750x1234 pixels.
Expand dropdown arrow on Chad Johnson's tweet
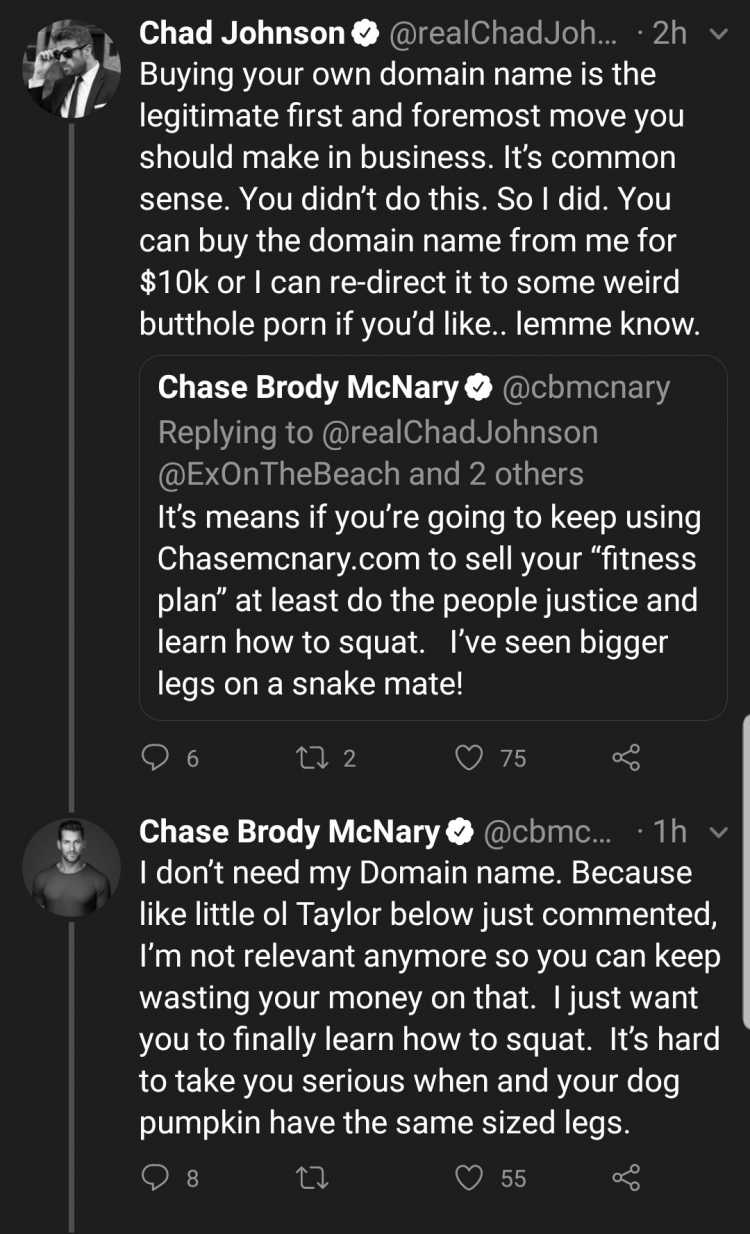[x=717, y=34]
